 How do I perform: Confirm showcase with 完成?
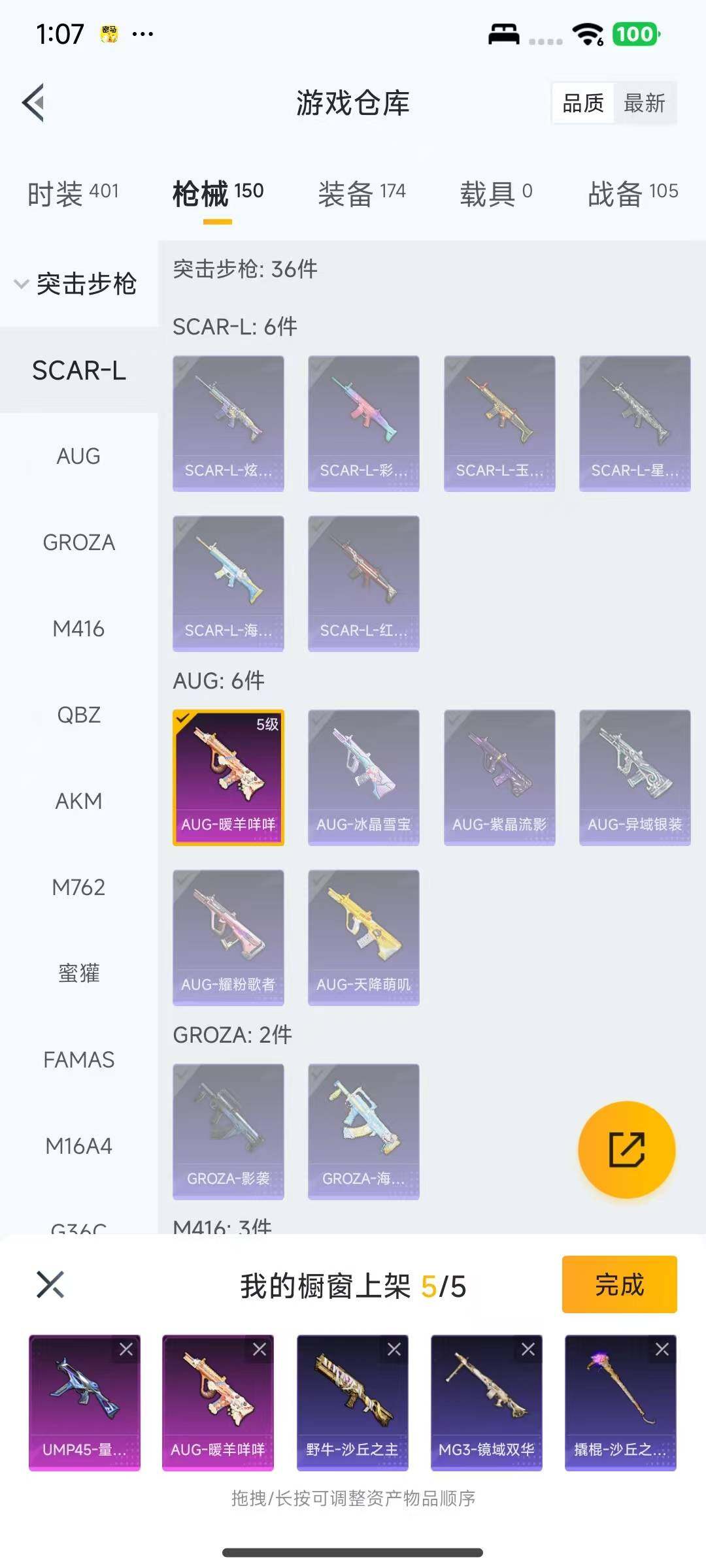click(619, 1284)
